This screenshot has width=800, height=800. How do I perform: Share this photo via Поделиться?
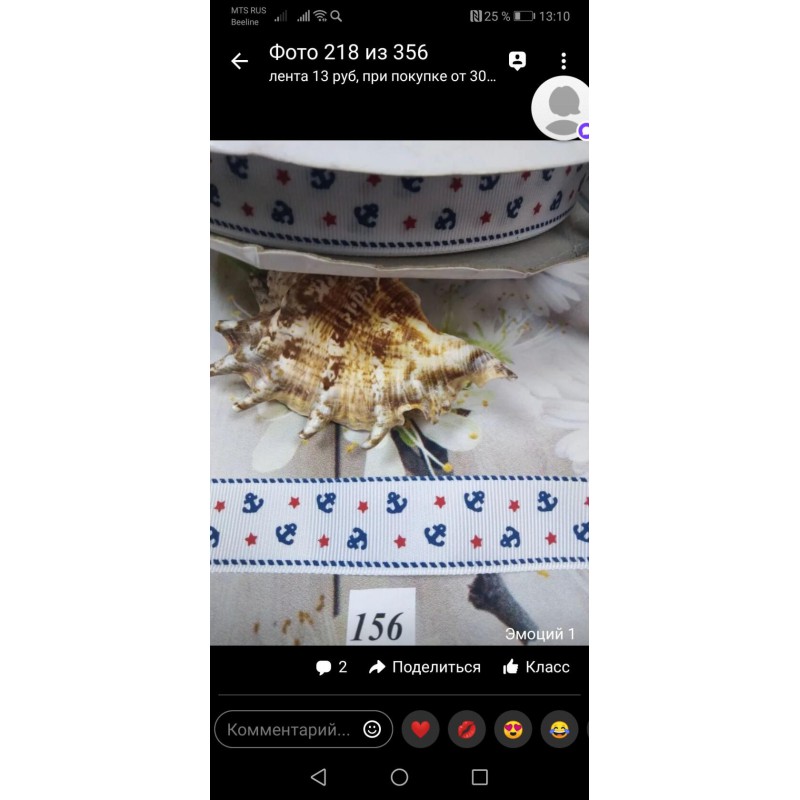click(424, 667)
